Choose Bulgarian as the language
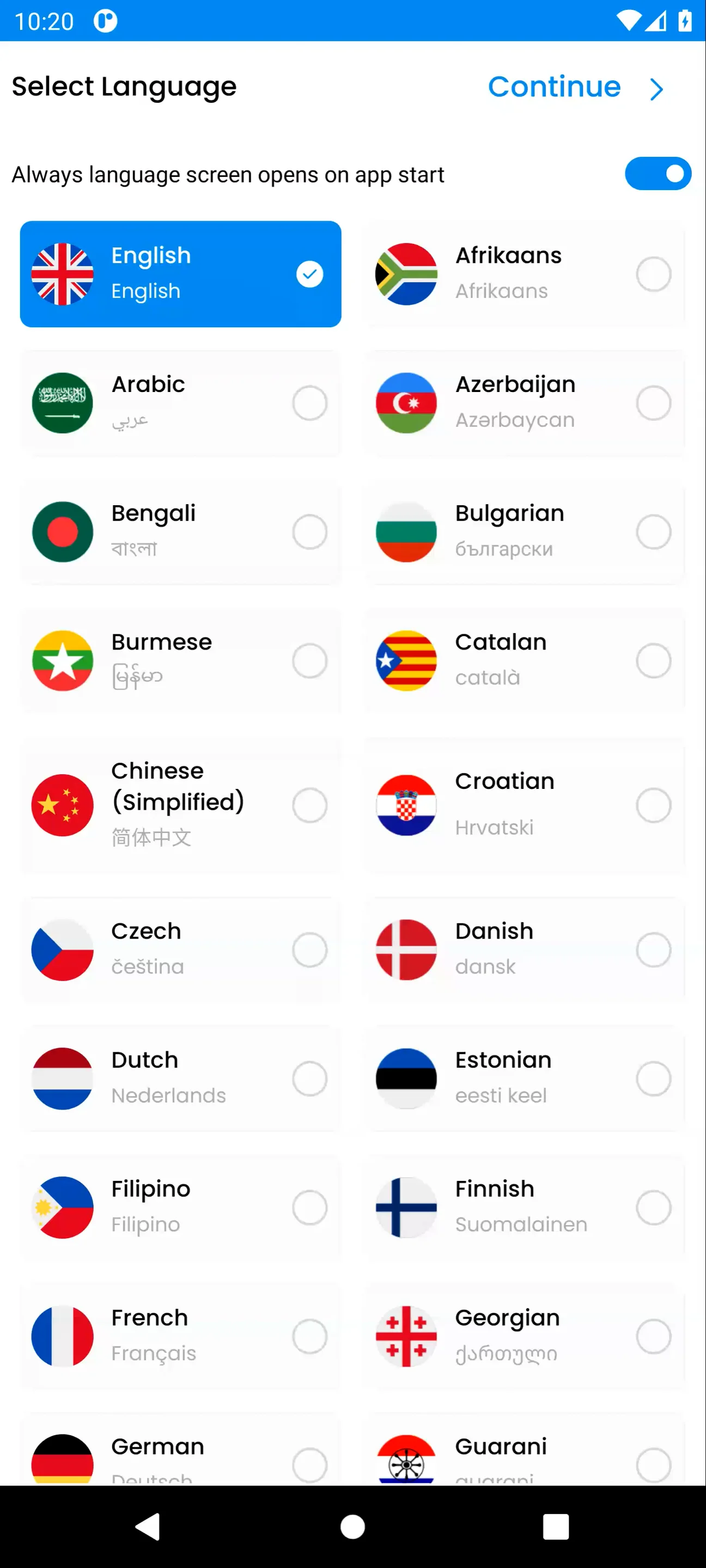The height and width of the screenshot is (1568, 706). pos(525,532)
